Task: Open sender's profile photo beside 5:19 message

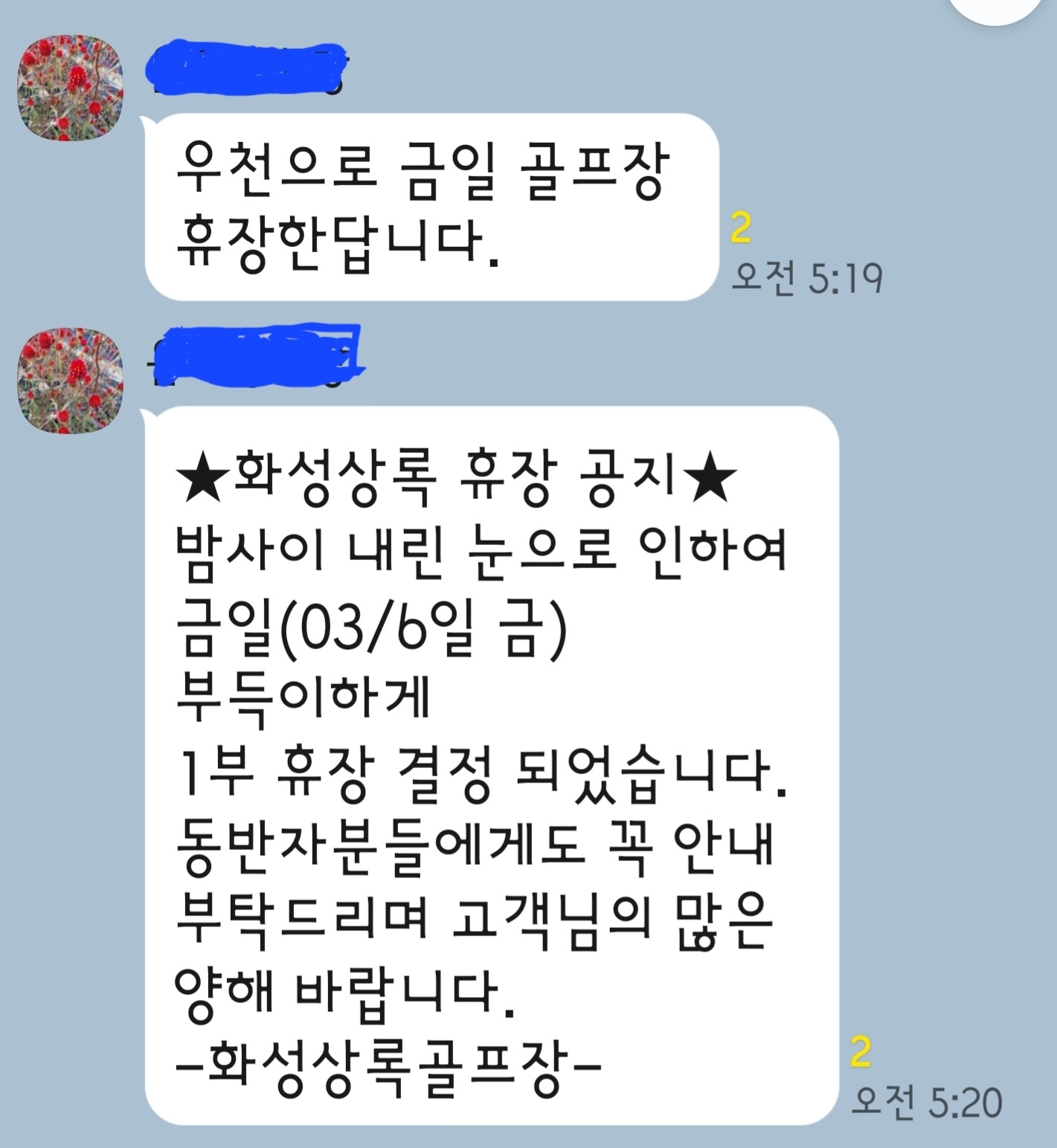Action: point(70,88)
